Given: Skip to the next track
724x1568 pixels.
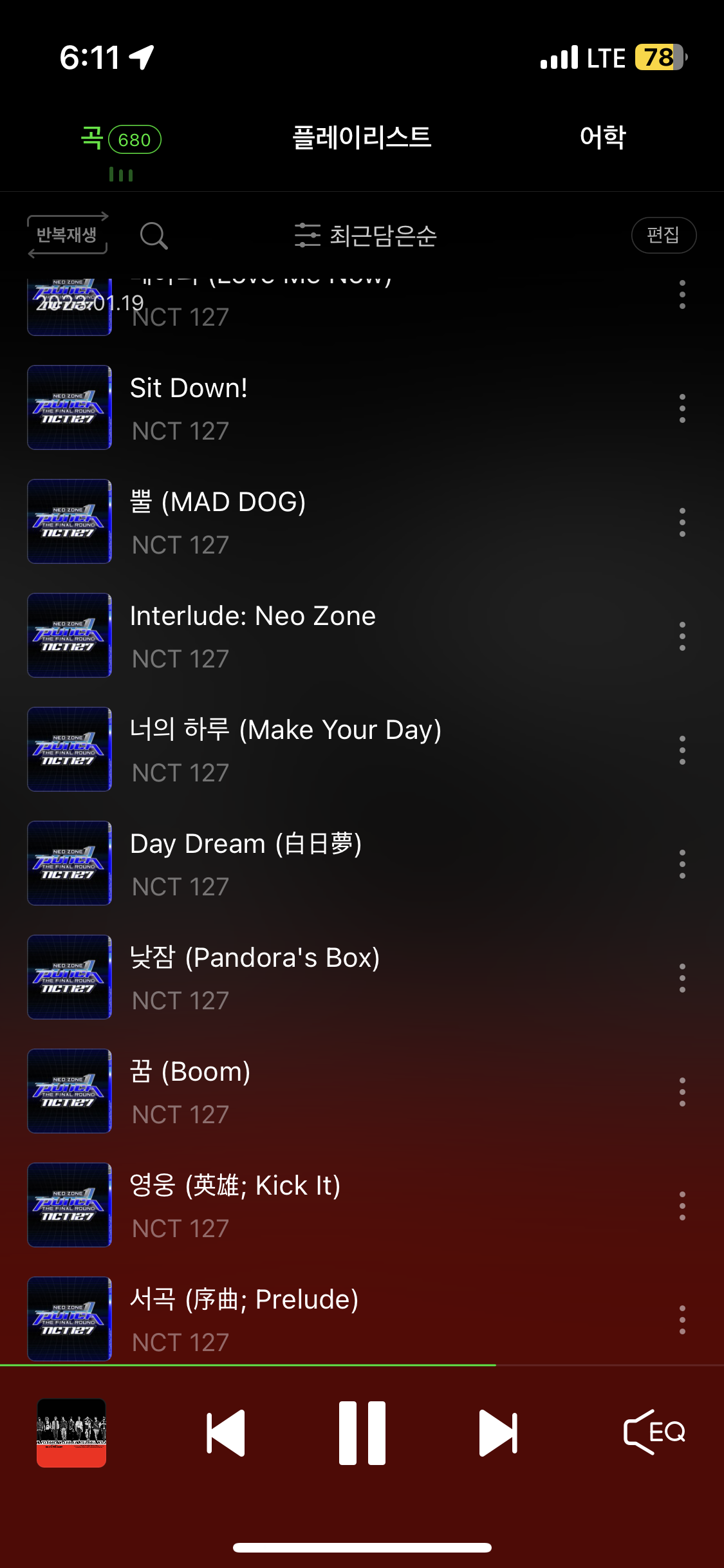Looking at the screenshot, I should pyautogui.click(x=498, y=1433).
